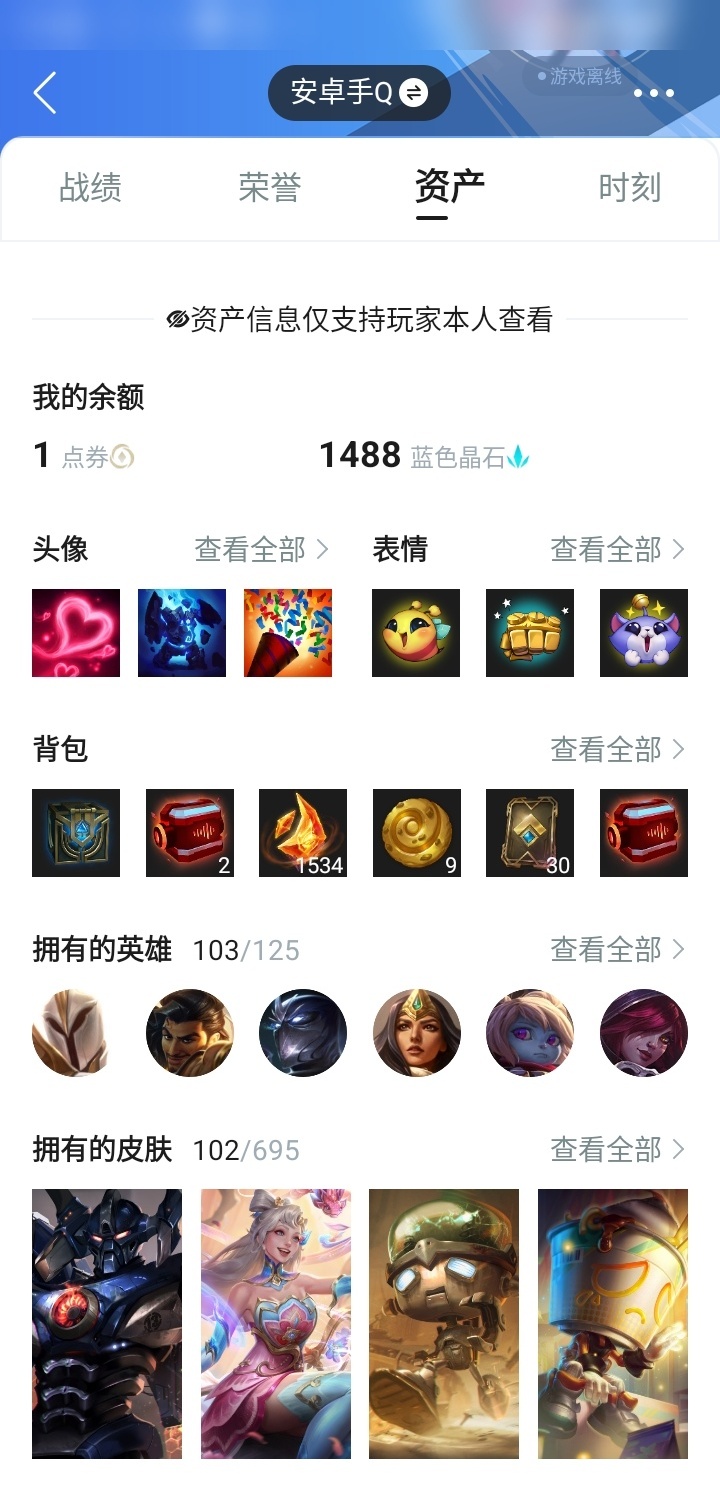View all 拥有的皮肤
720x1489 pixels.
619,1149
